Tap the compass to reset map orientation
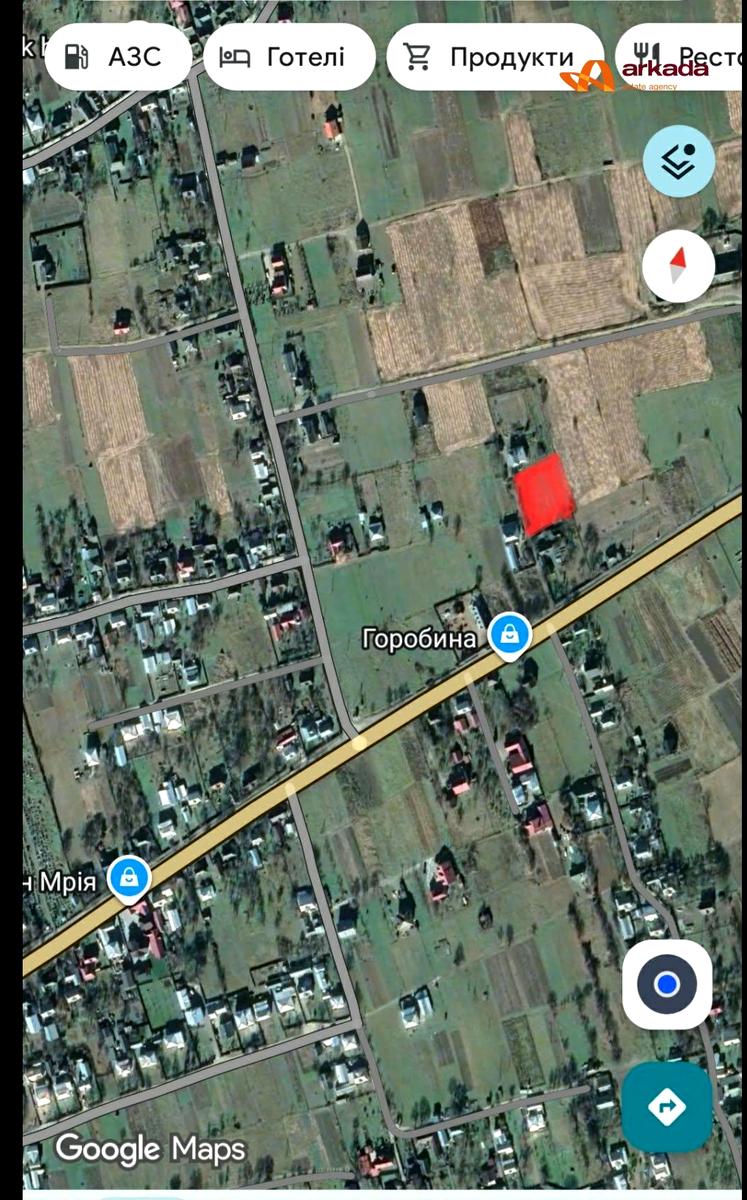This screenshot has width=747, height=1200. [678, 266]
